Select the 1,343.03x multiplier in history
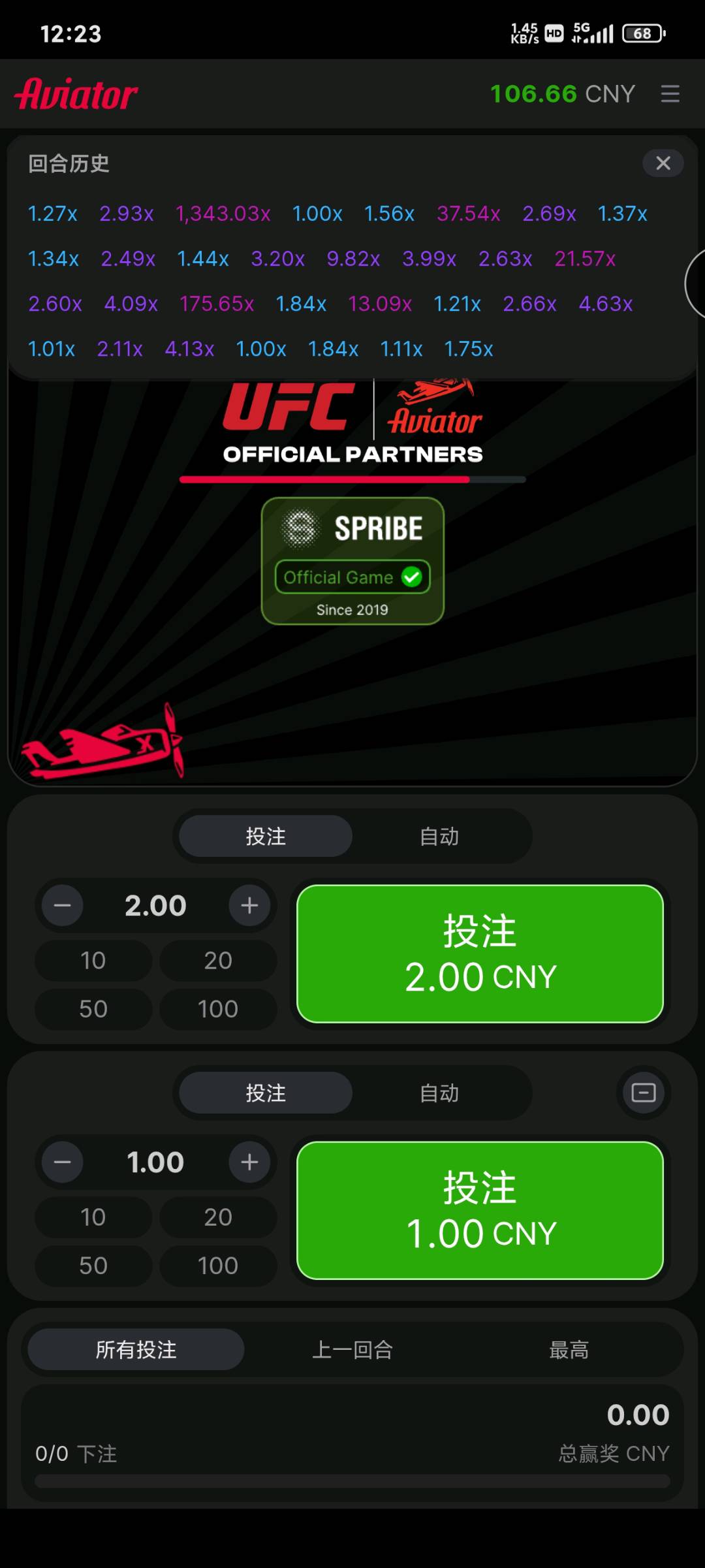The image size is (705, 1568). 223,214
